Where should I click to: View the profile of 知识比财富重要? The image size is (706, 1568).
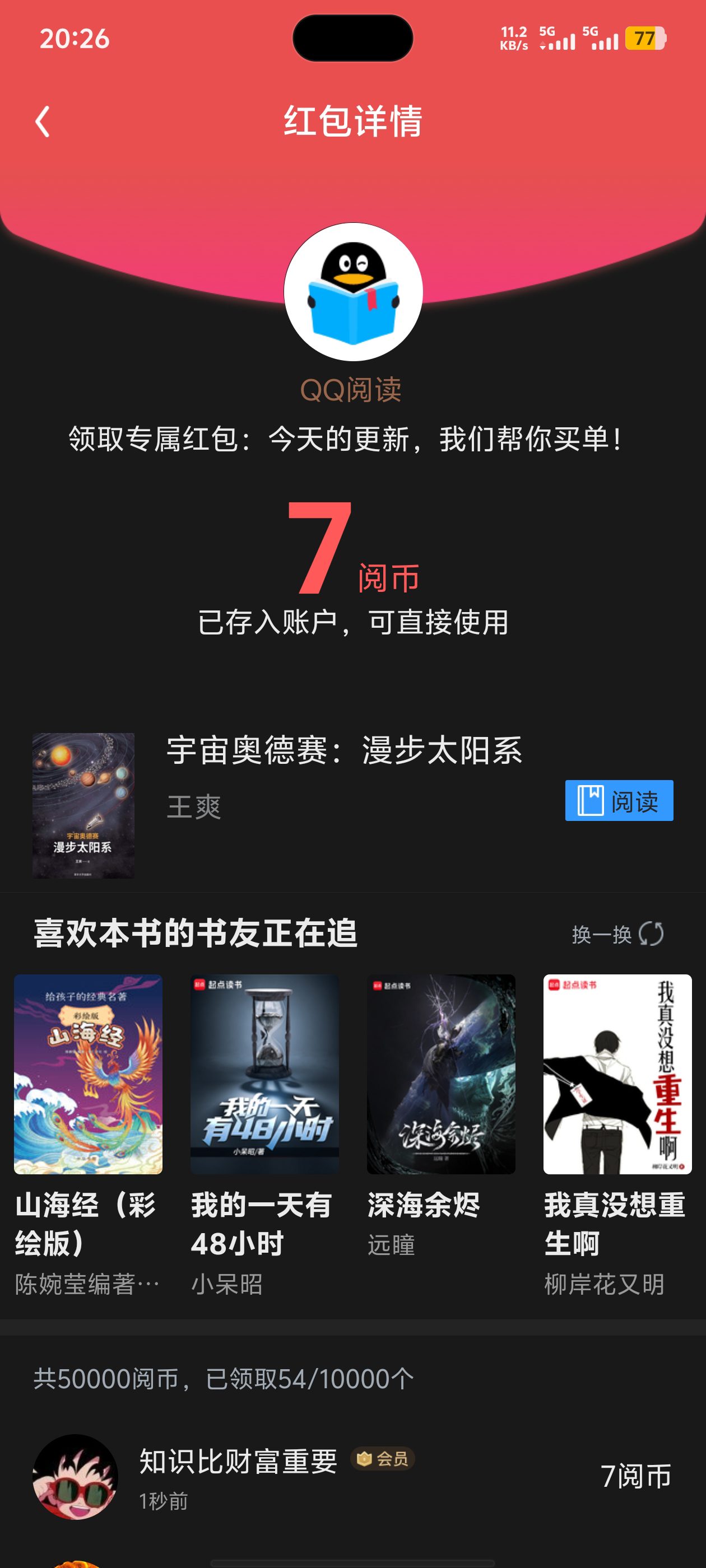tap(75, 1477)
